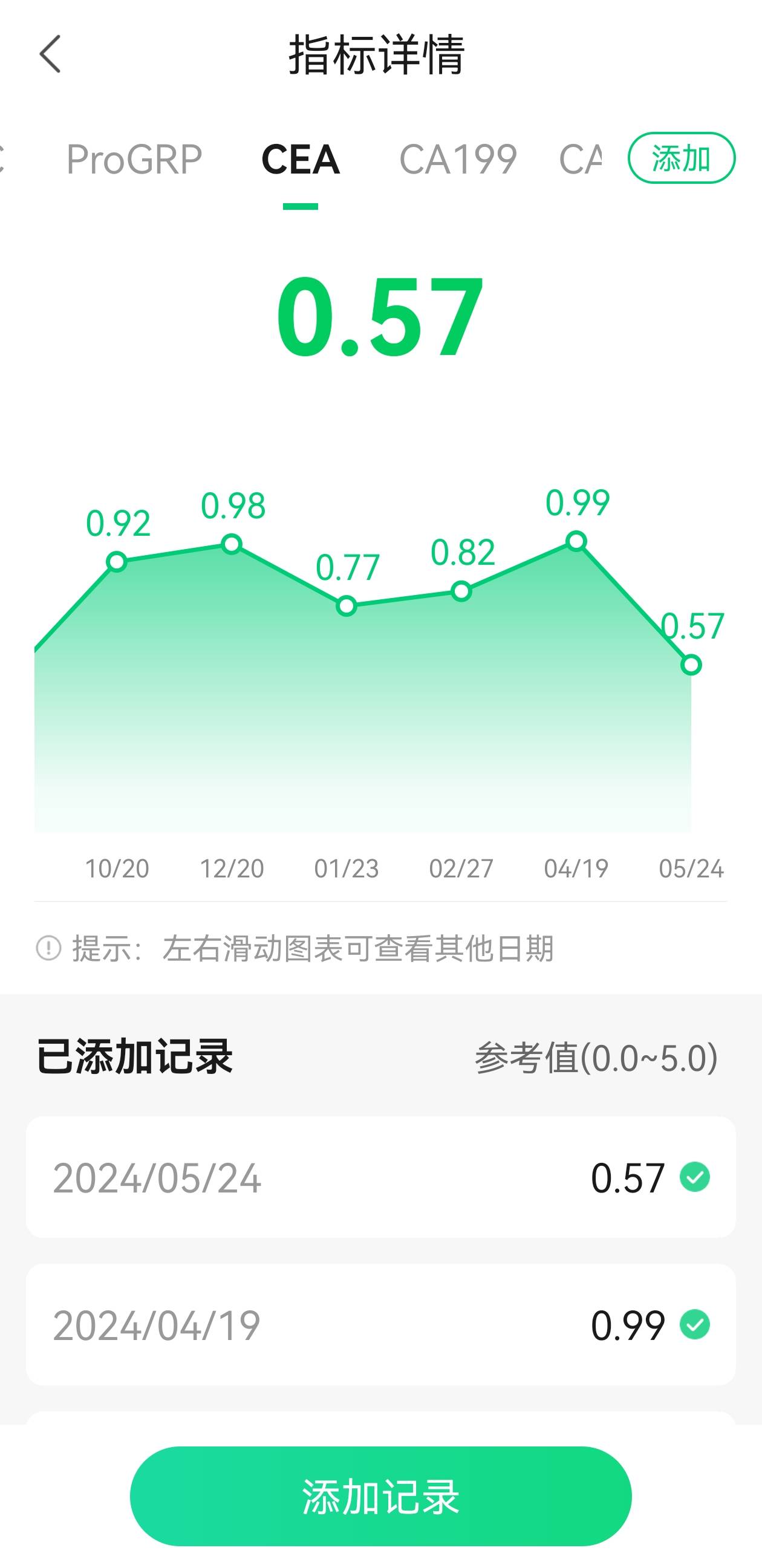The height and width of the screenshot is (1568, 762).
Task: Switch to the ProGRP tab
Action: [135, 160]
